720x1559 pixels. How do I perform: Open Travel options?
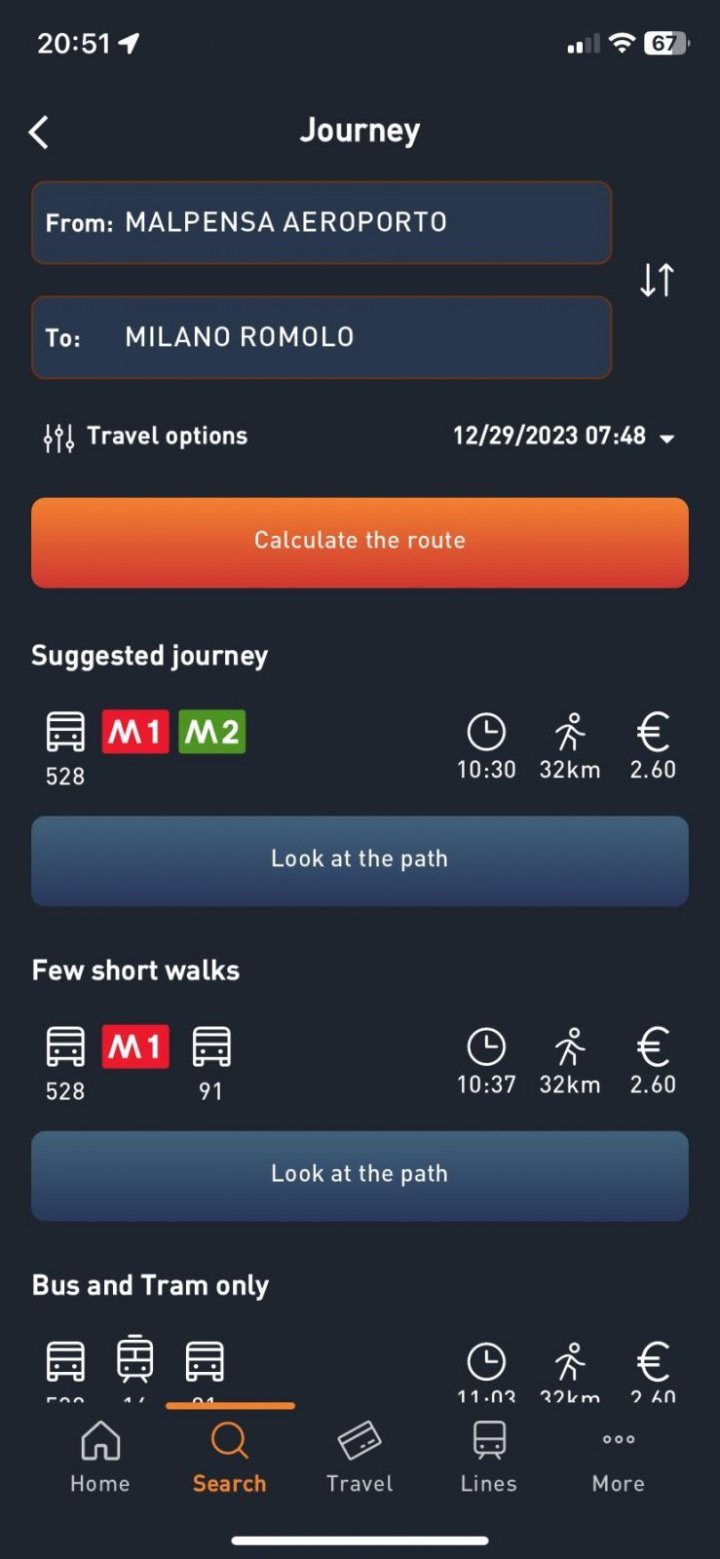pos(146,437)
